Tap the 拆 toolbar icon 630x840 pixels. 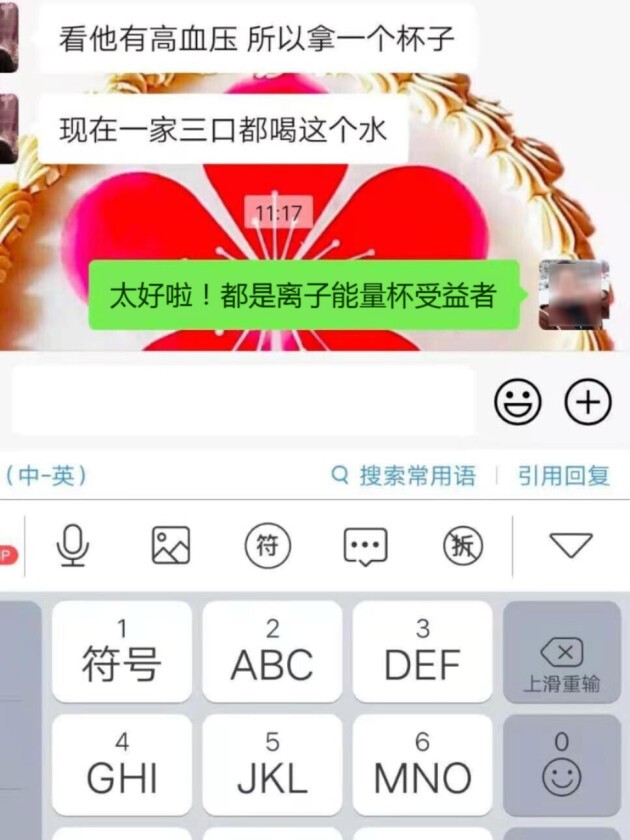[x=462, y=546]
